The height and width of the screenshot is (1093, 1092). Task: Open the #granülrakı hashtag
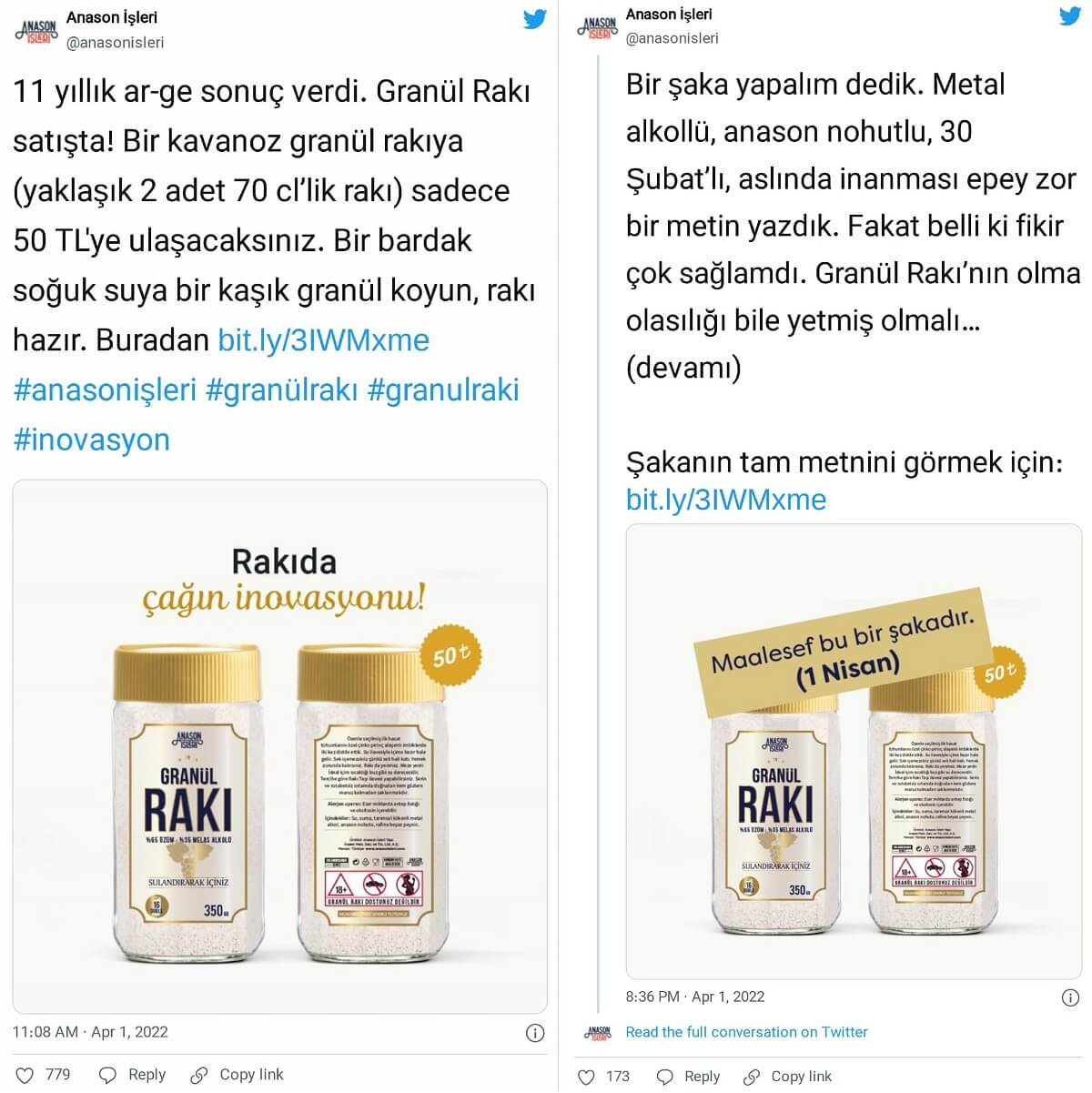click(x=282, y=390)
